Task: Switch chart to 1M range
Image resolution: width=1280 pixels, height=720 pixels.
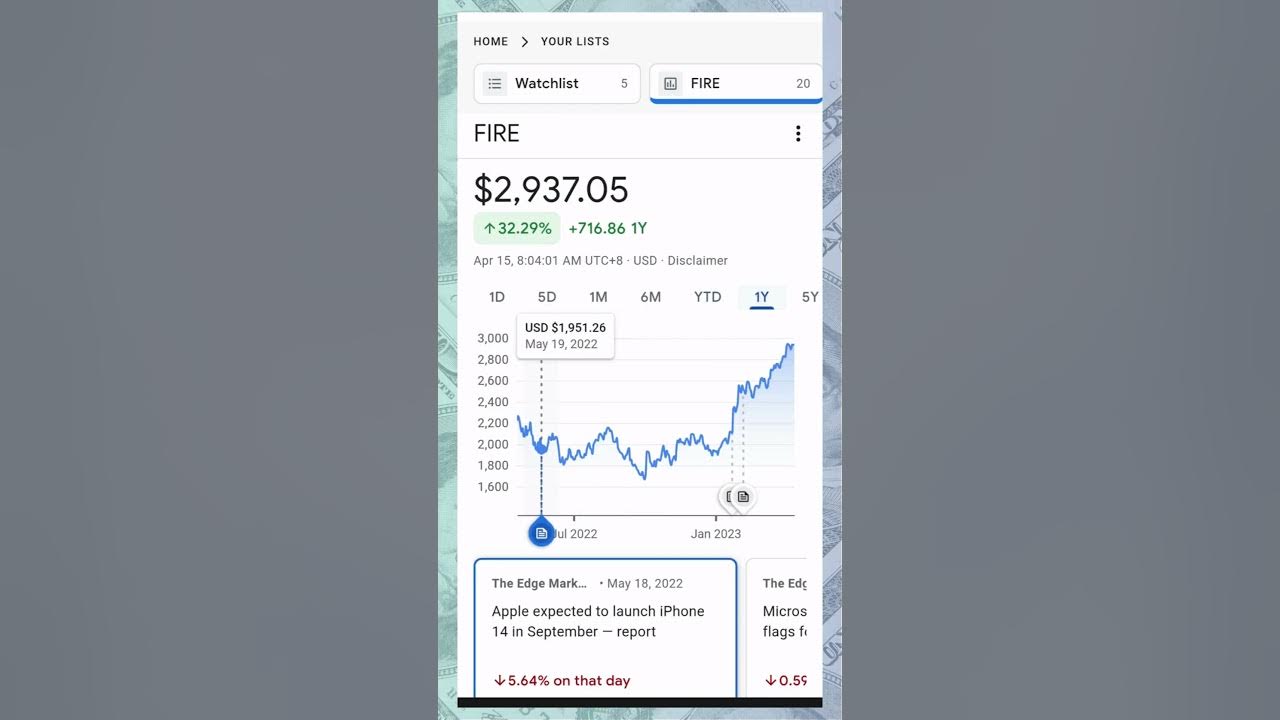Action: click(x=598, y=297)
